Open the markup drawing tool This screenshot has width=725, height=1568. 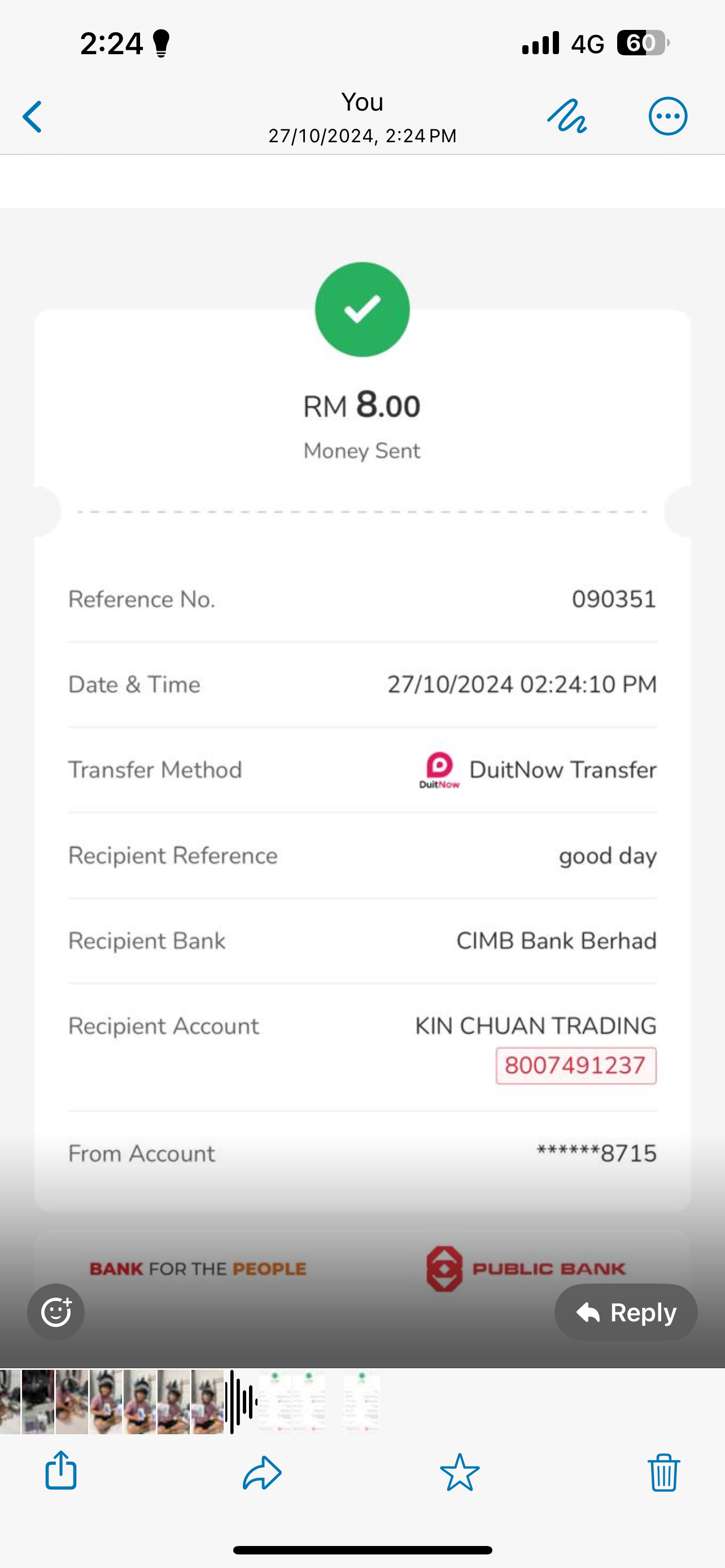(x=567, y=116)
